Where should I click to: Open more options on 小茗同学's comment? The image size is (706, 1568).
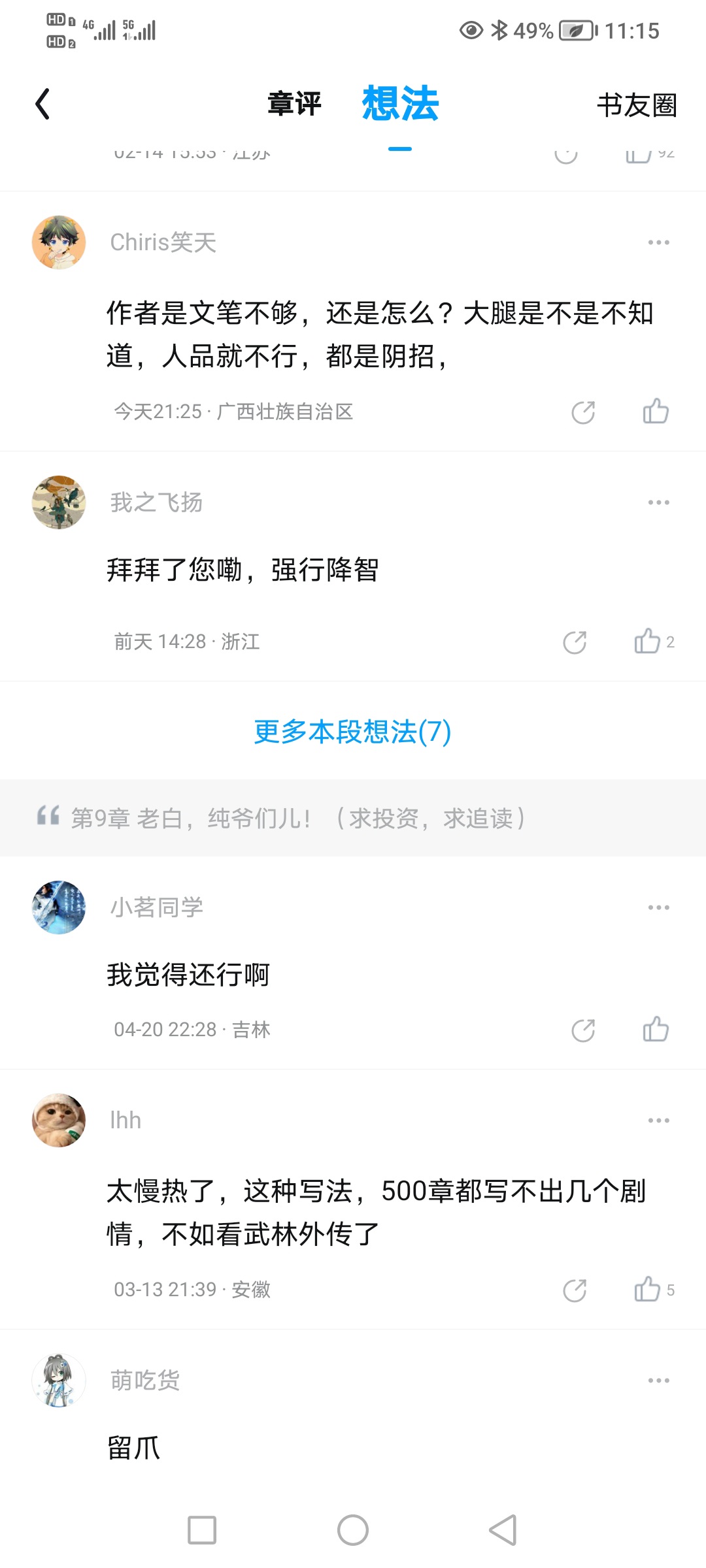point(658,907)
